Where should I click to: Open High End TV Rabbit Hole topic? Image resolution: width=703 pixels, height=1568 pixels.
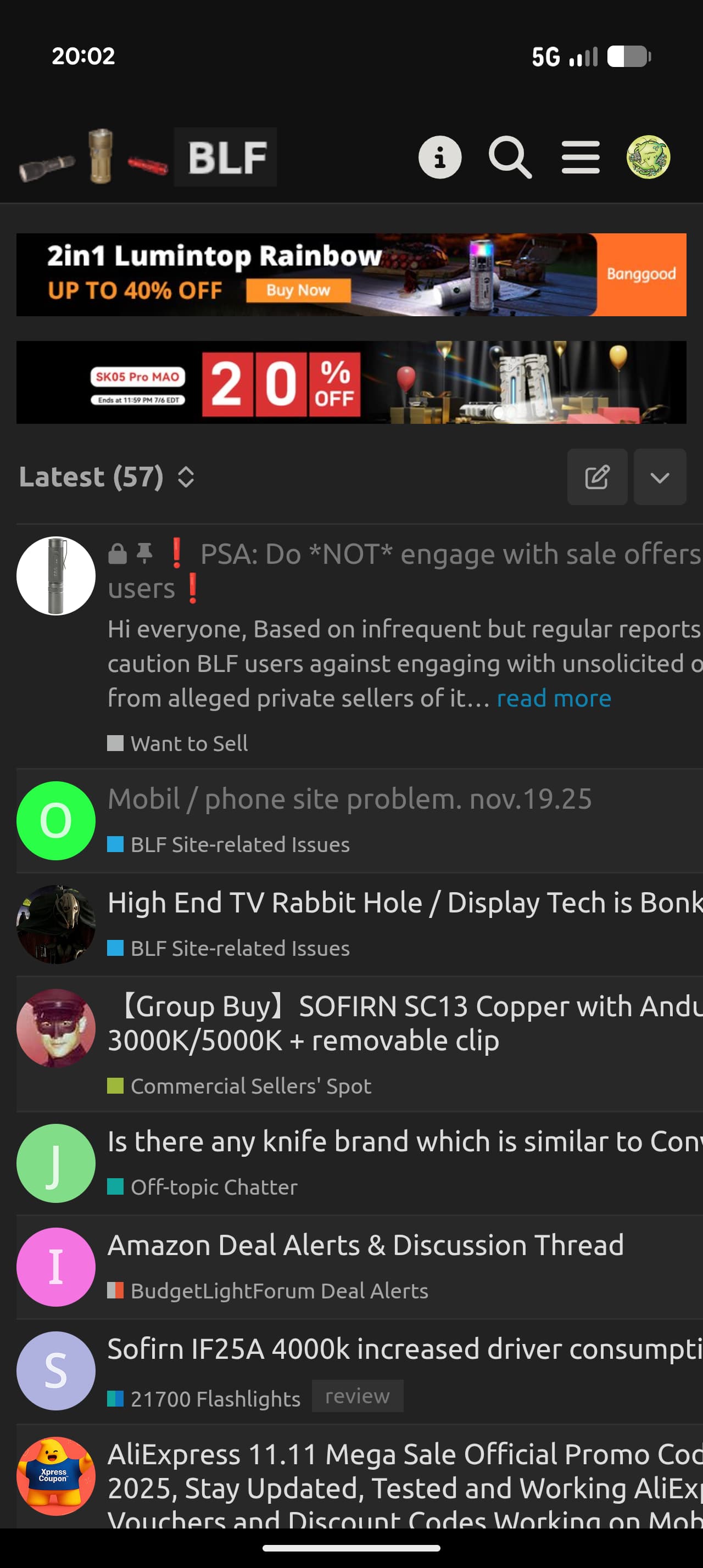[x=404, y=903]
